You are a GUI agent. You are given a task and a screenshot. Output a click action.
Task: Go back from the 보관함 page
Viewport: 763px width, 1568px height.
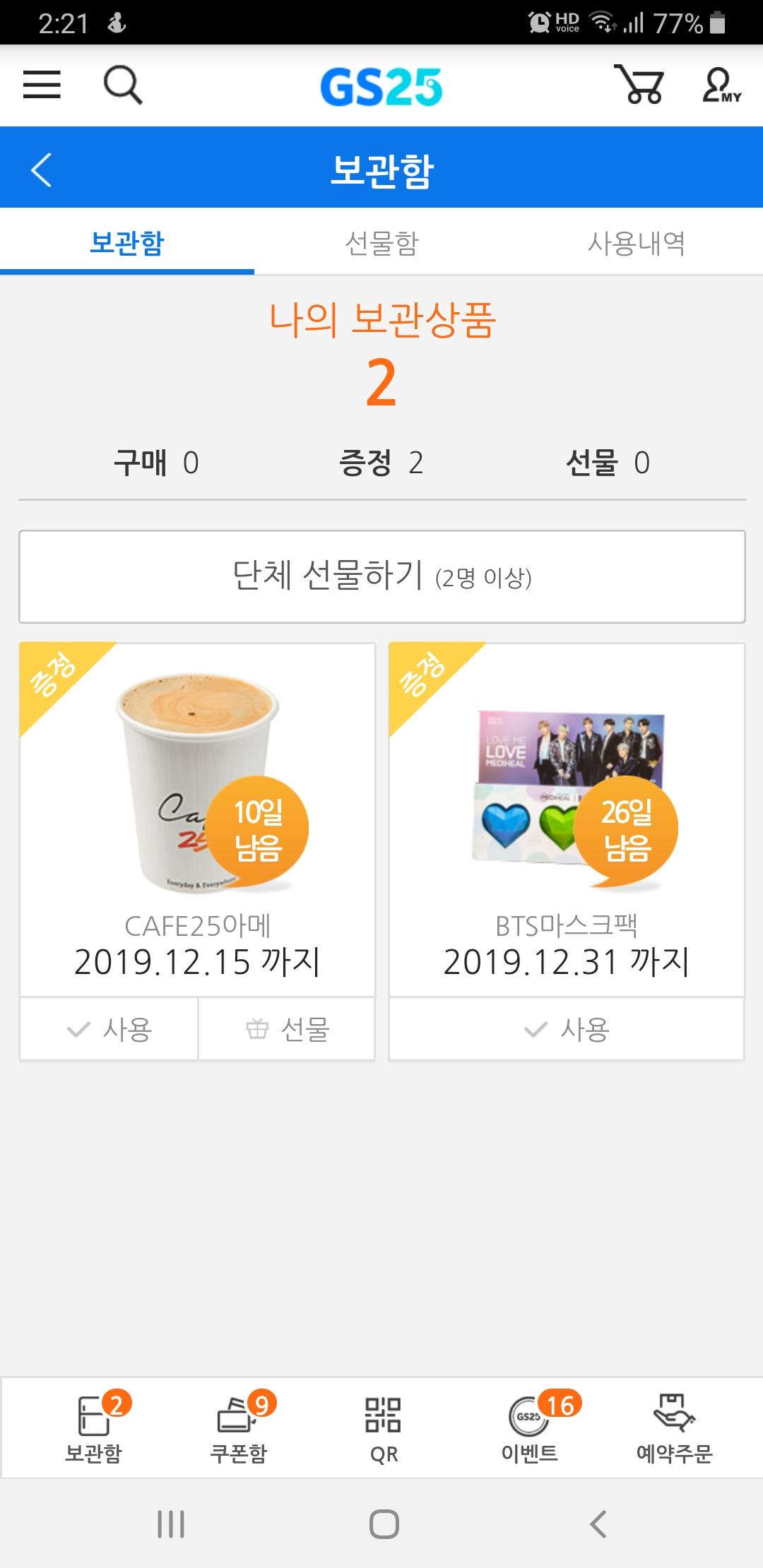click(x=42, y=170)
